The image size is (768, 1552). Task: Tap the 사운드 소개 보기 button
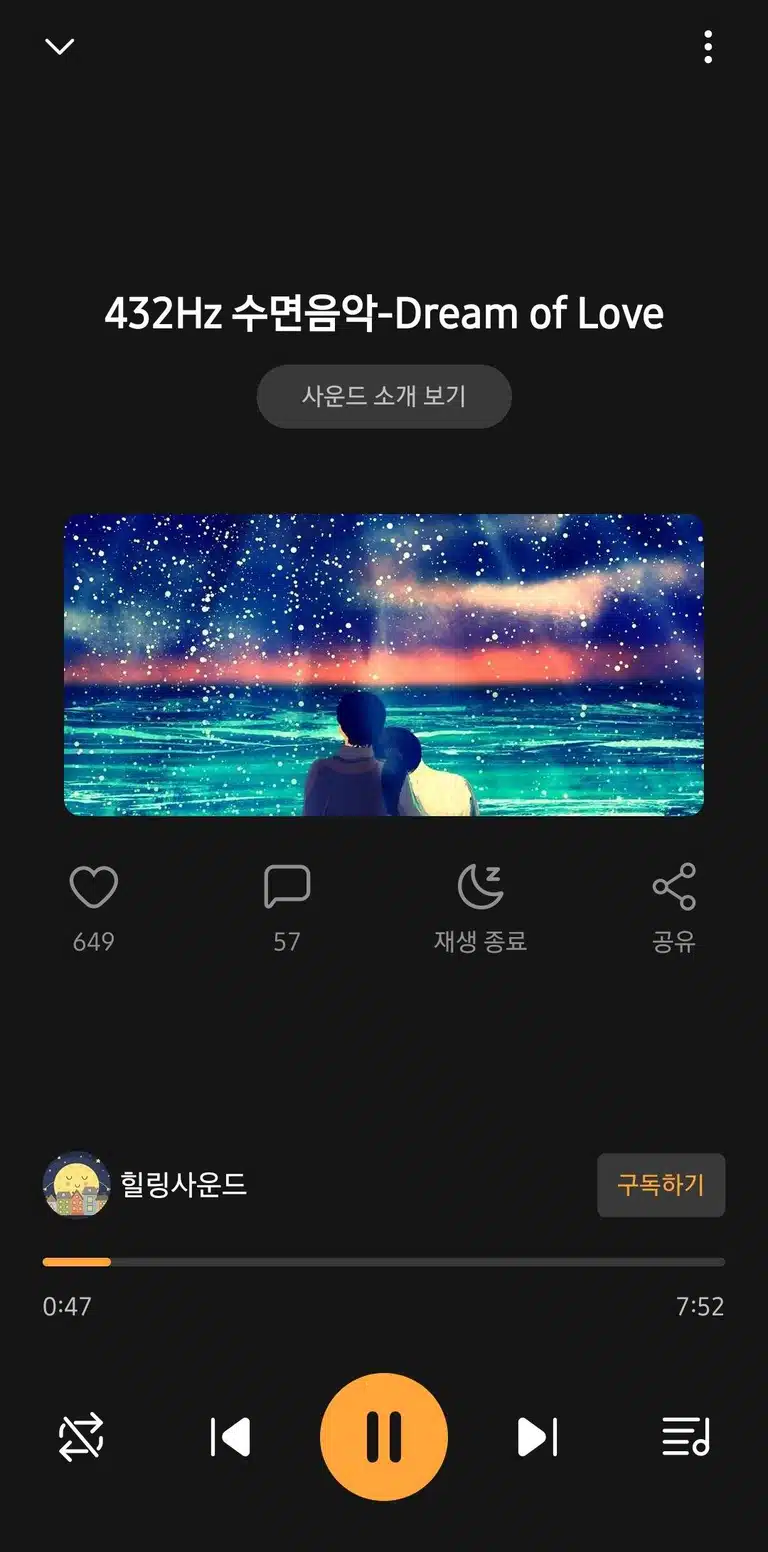point(384,396)
